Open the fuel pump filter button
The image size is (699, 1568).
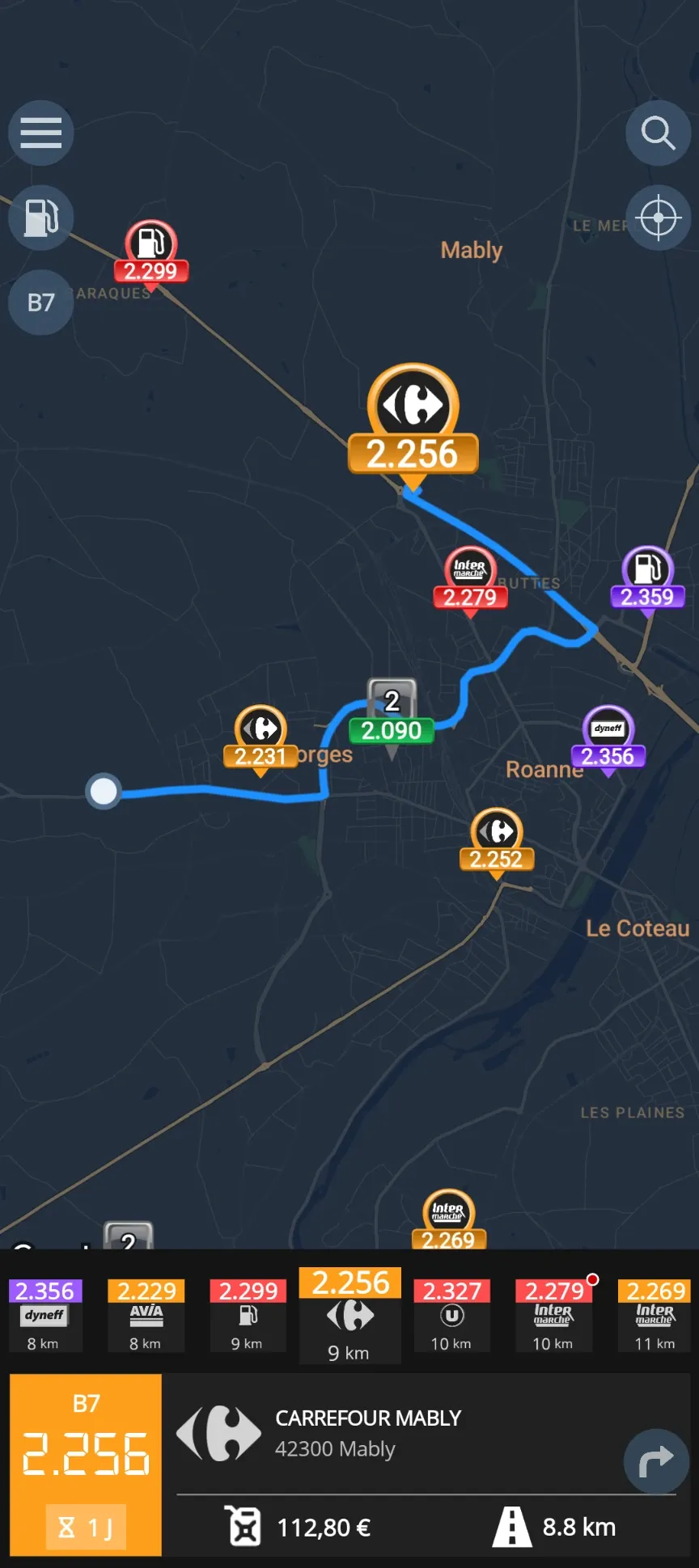tap(40, 218)
